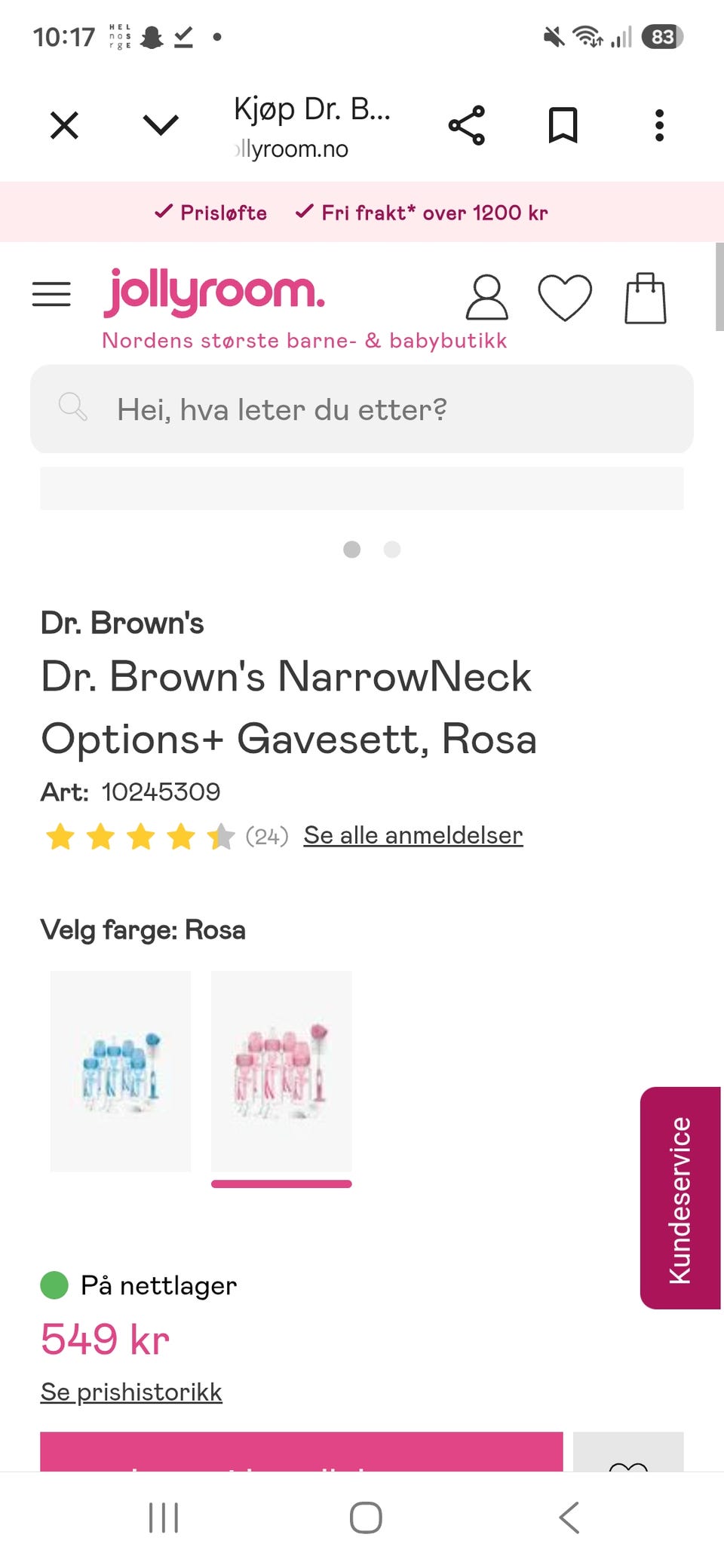Bookmark this page in the browser

click(x=563, y=125)
